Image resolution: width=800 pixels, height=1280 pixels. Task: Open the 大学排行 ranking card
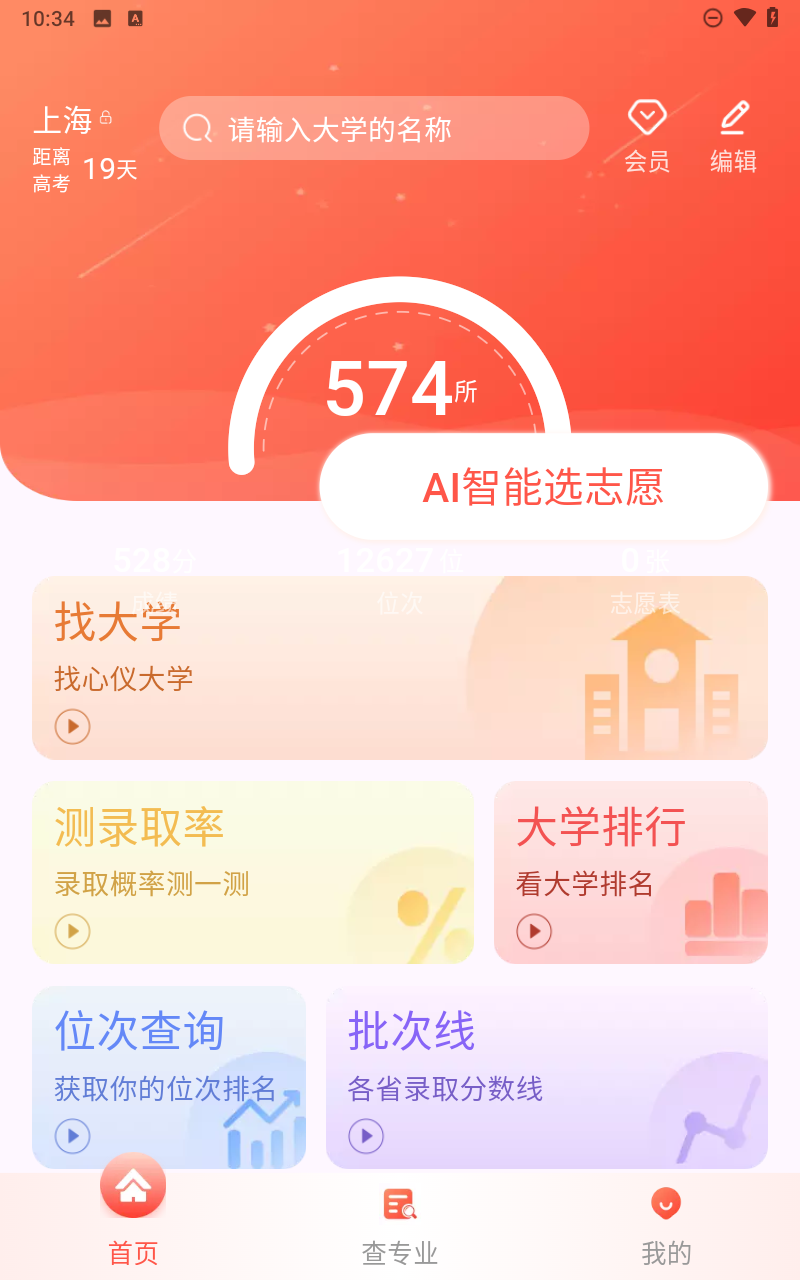click(x=631, y=873)
